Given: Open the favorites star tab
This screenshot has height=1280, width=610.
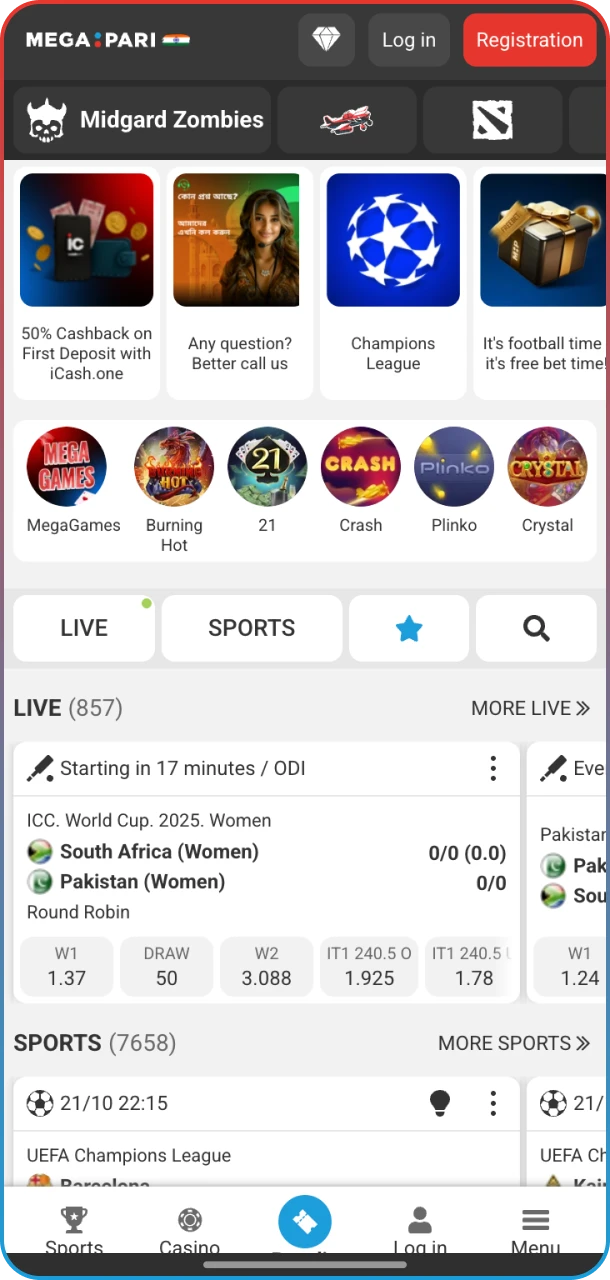Looking at the screenshot, I should (x=408, y=628).
